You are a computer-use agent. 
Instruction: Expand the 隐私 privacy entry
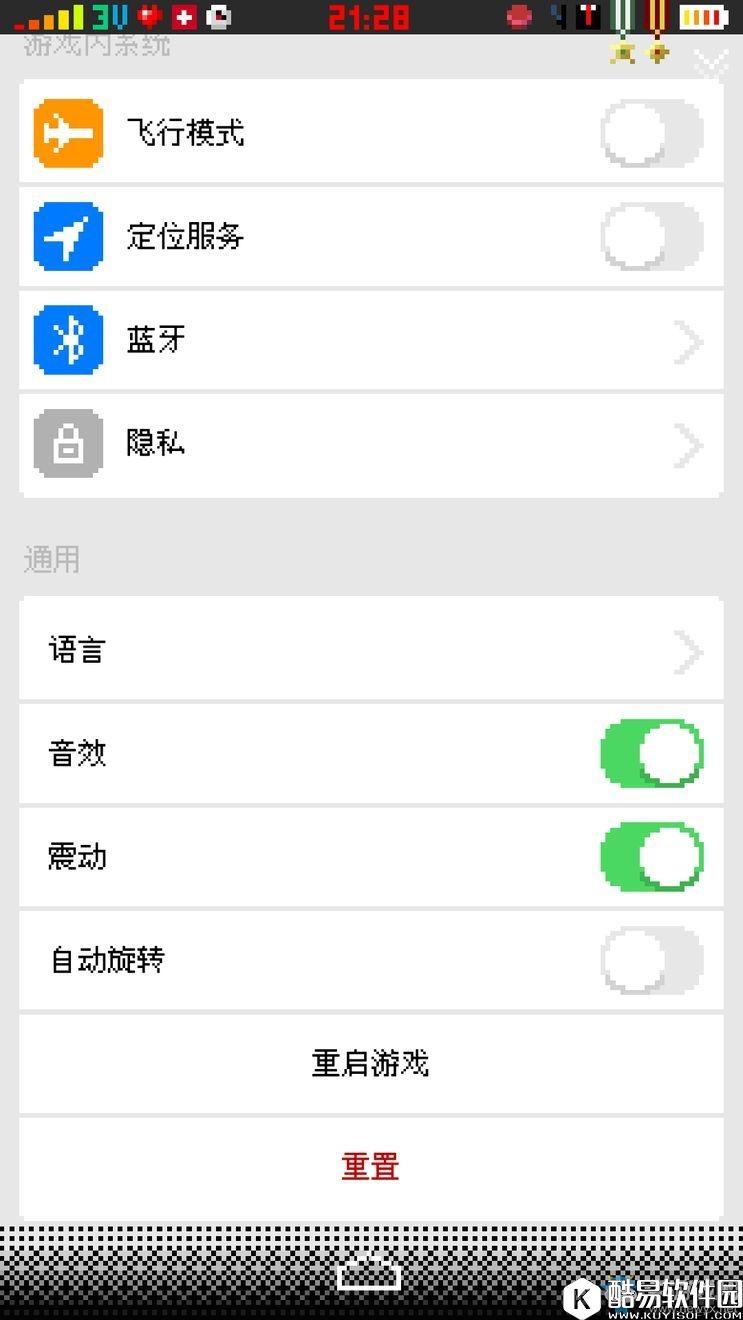[688, 444]
